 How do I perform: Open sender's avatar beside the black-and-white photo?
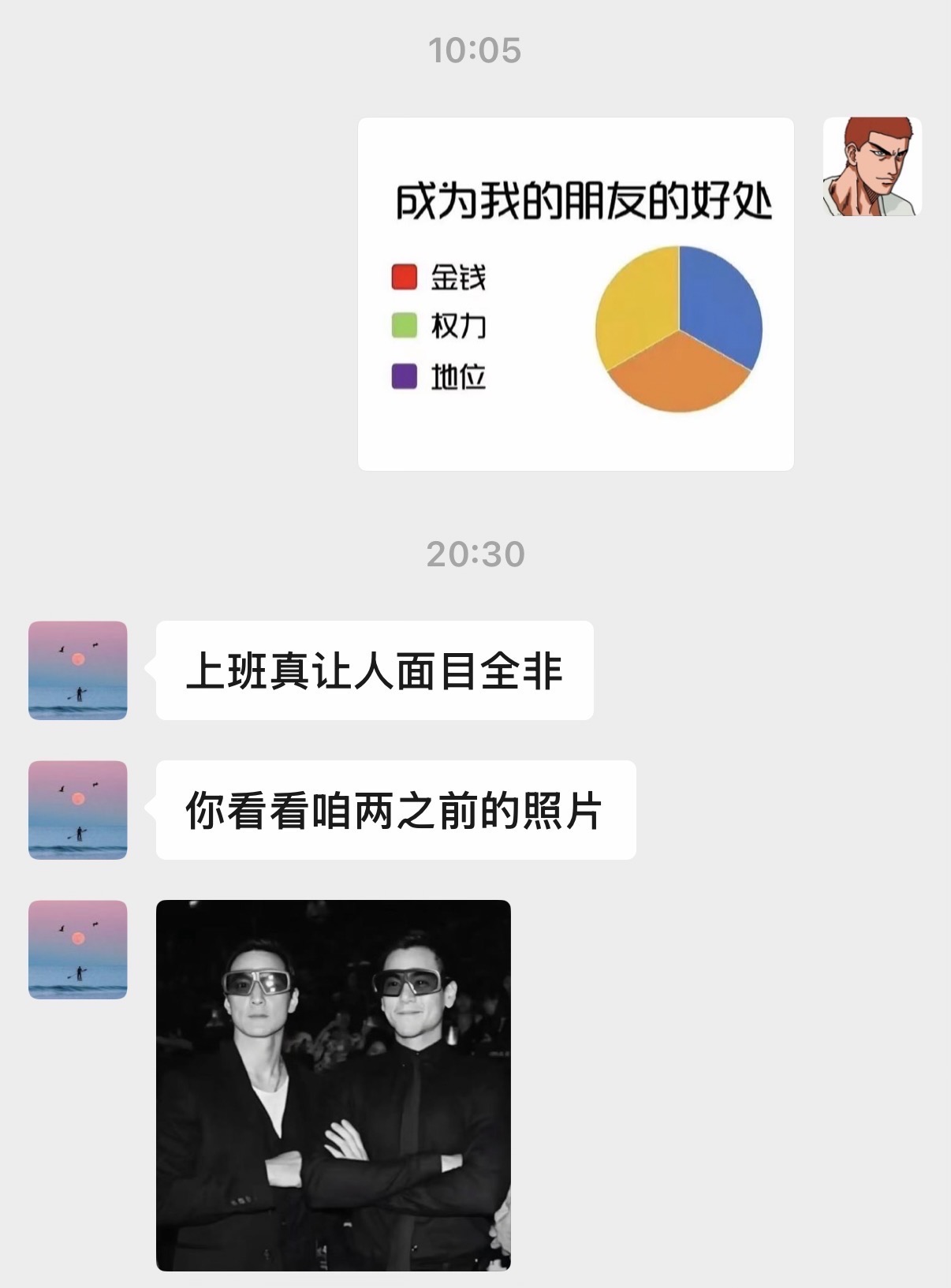click(78, 950)
